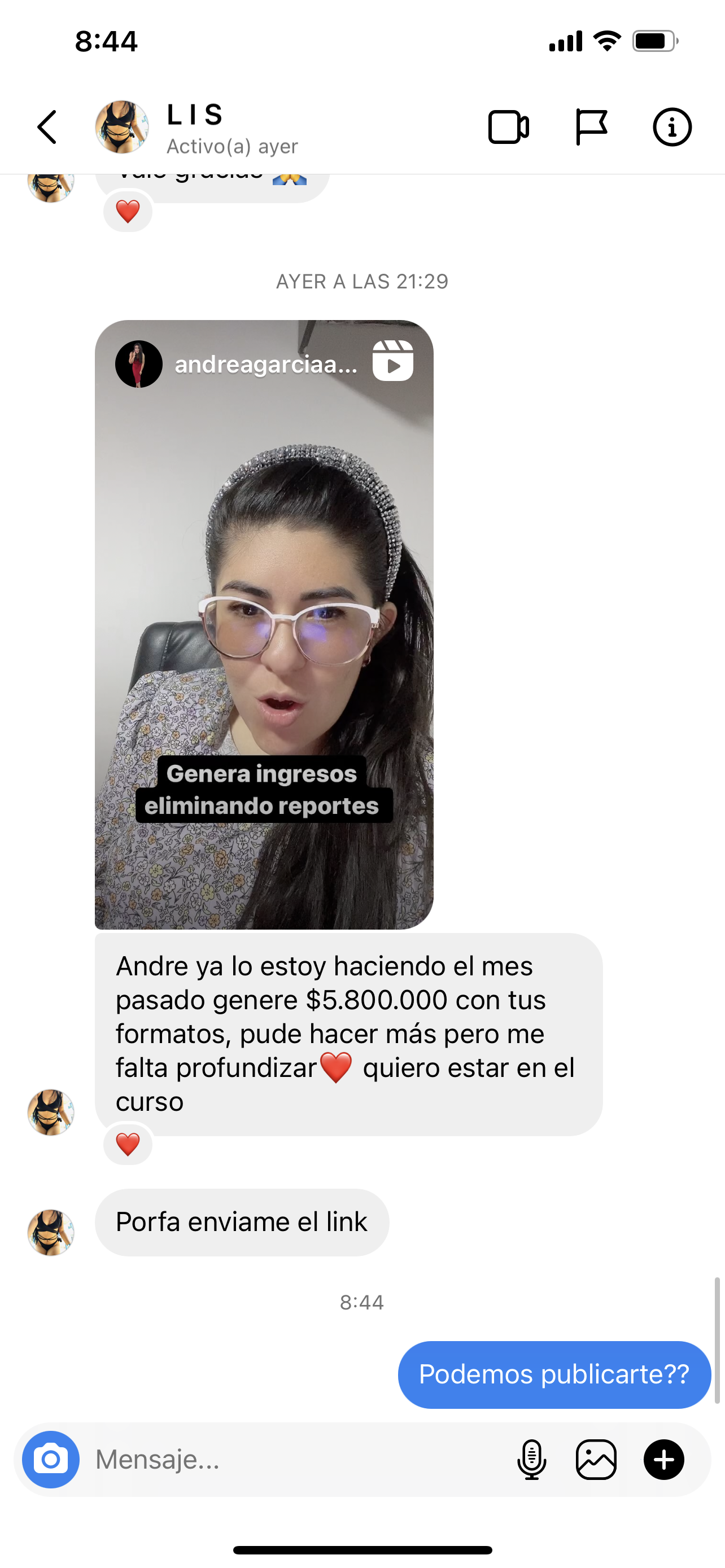Open L I S profile from header
This screenshot has width=725, height=1568.
tap(195, 127)
